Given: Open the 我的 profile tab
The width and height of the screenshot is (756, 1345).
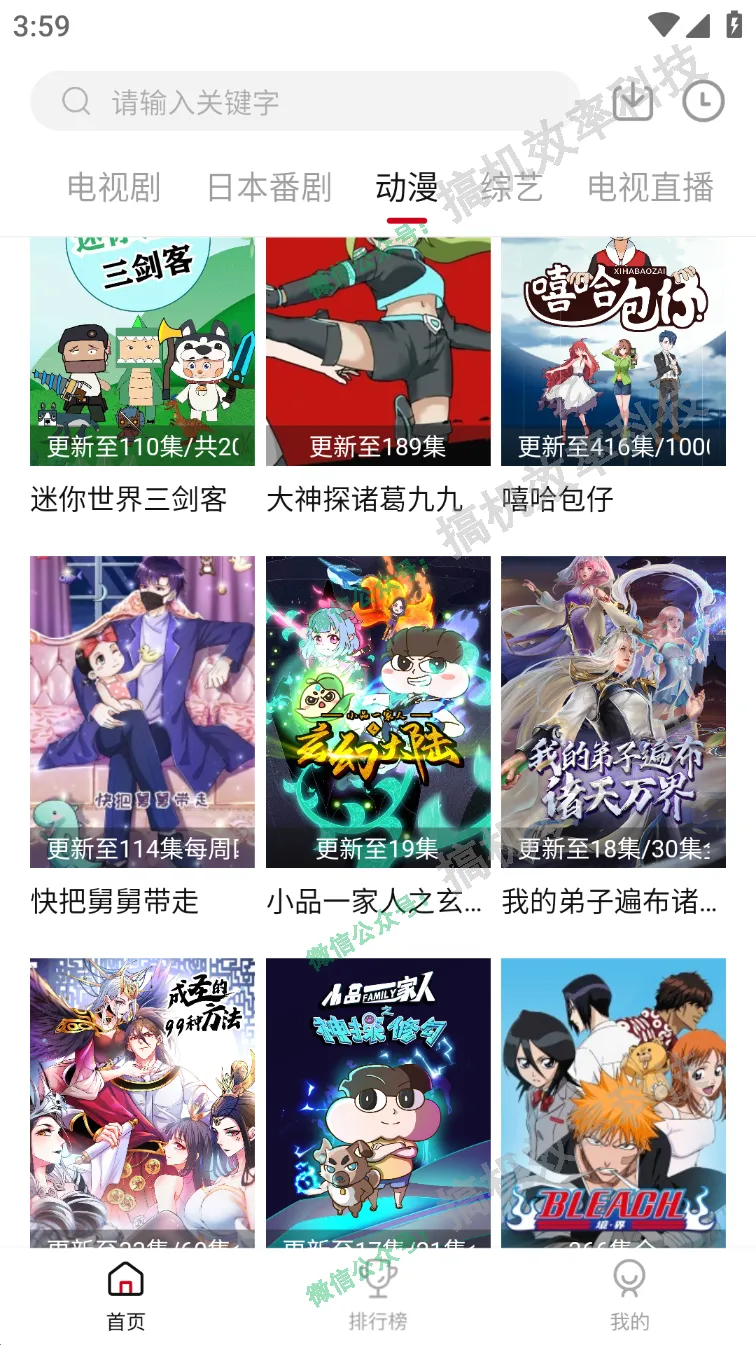Looking at the screenshot, I should (630, 1296).
